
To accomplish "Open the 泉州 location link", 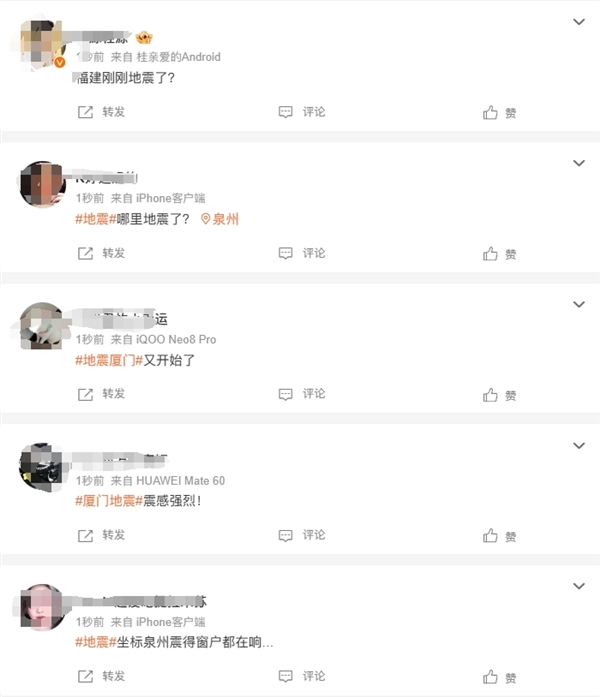I will (x=220, y=219).
